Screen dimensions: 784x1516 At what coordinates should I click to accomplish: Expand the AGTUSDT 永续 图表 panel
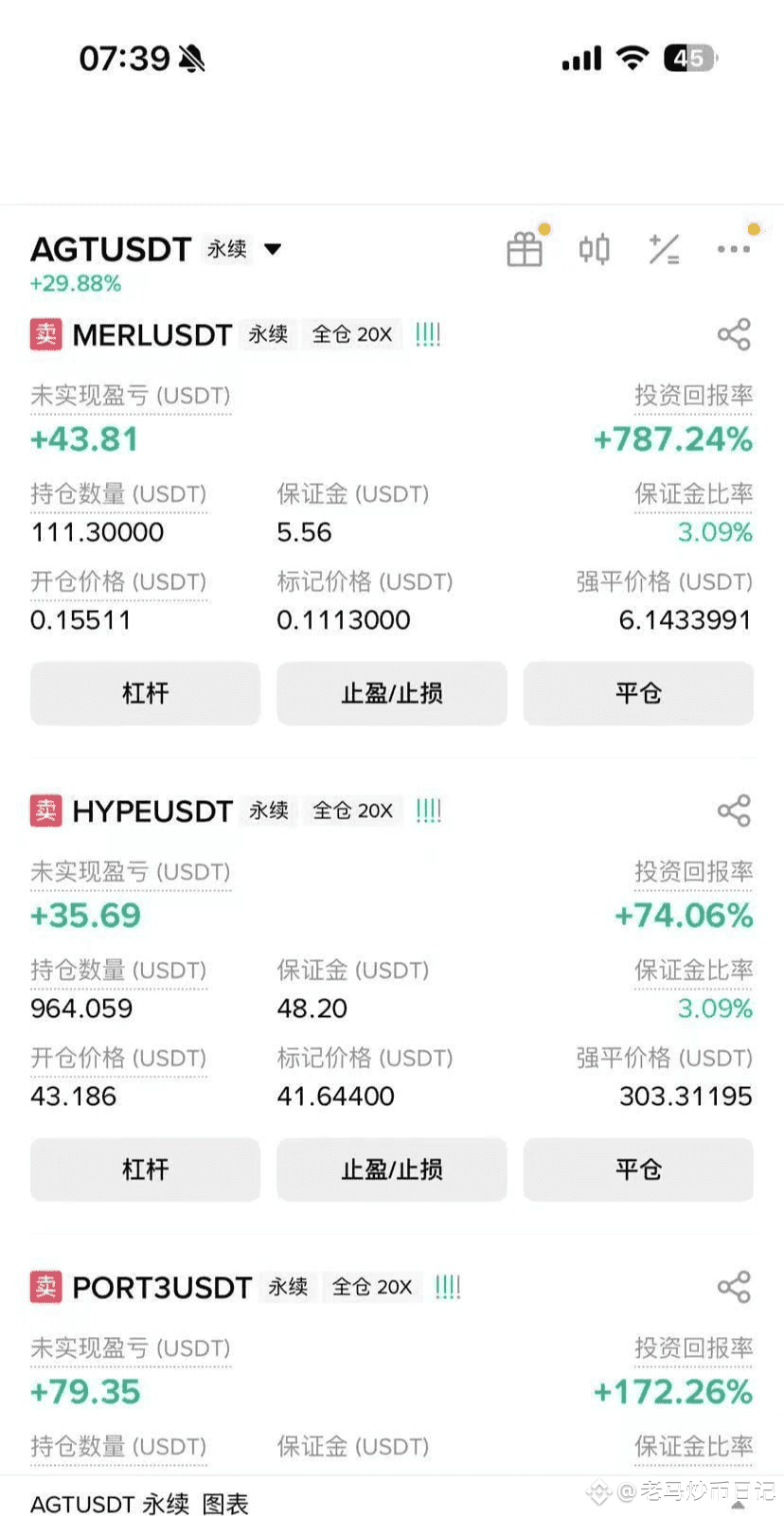pos(738,1503)
